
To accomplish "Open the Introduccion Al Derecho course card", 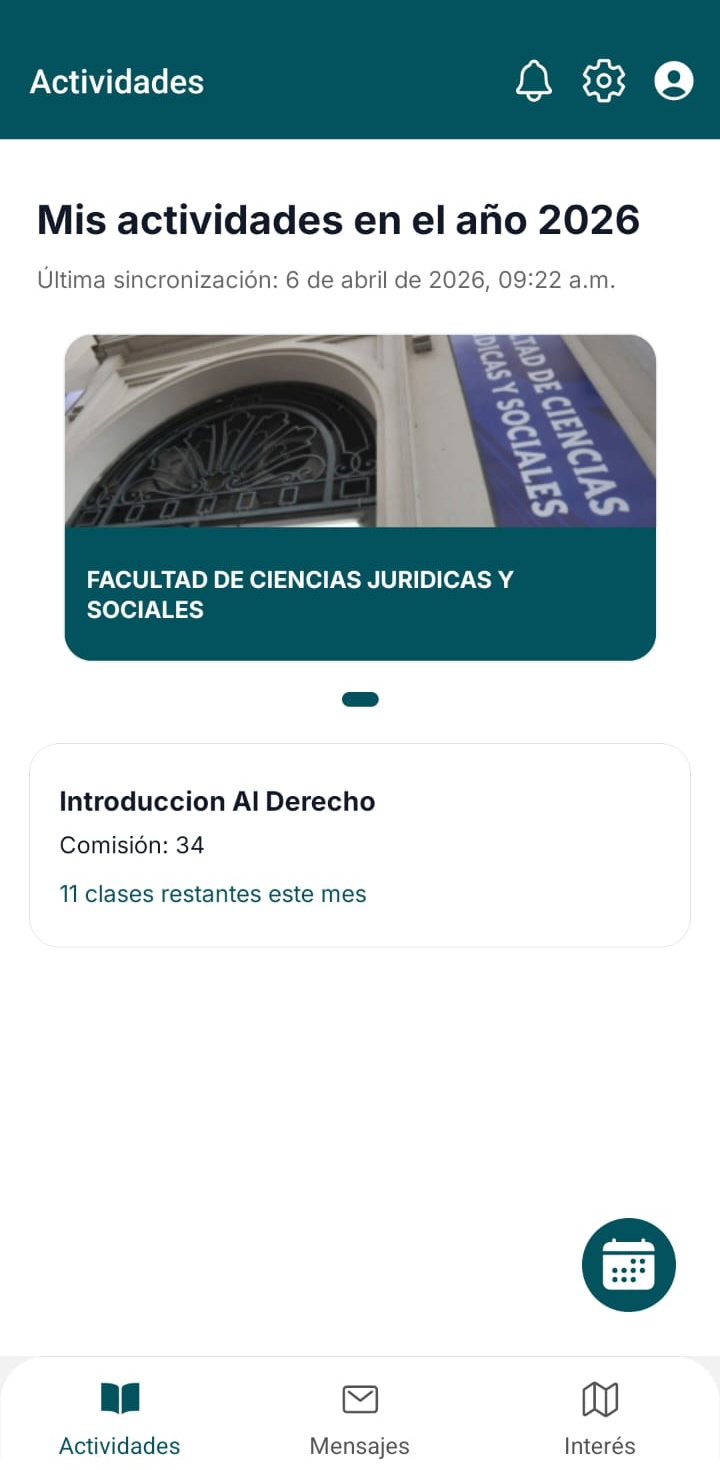I will 360,845.
